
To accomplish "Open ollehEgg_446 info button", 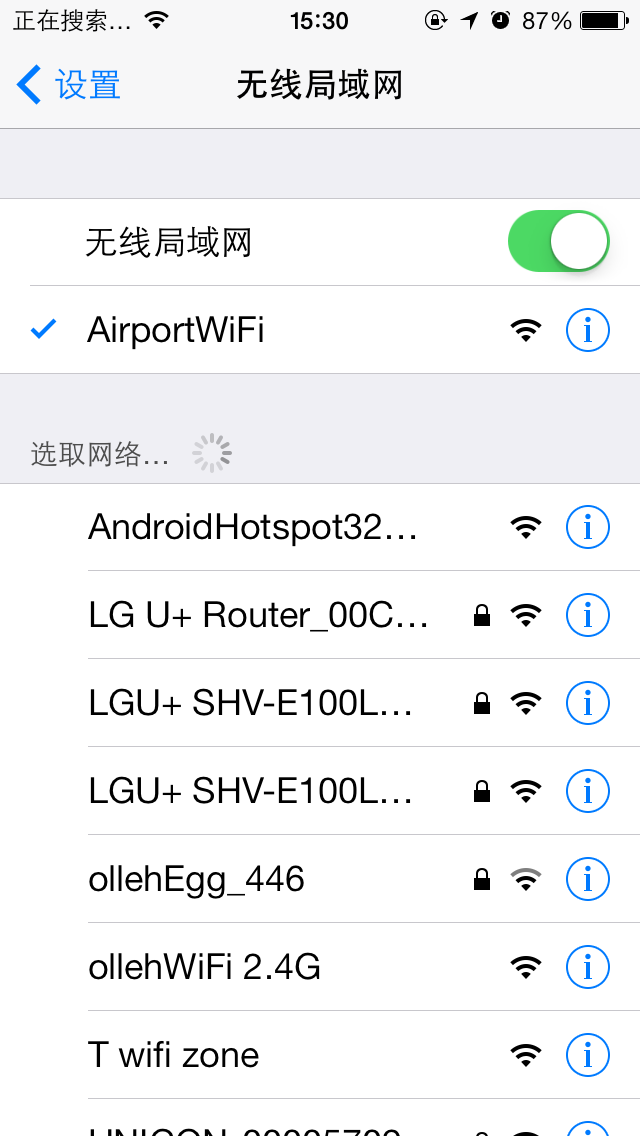I will pyautogui.click(x=587, y=878).
